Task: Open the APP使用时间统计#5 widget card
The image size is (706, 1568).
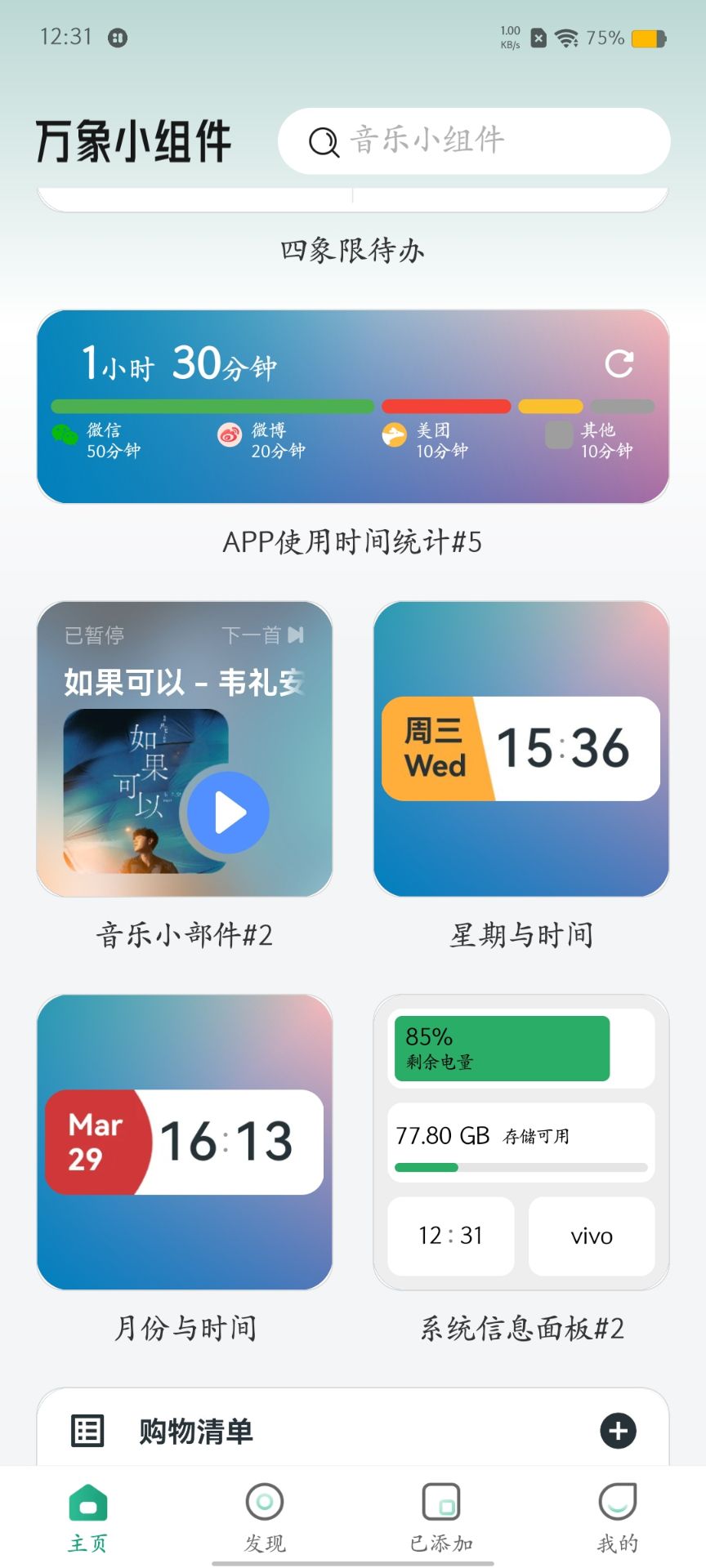Action: point(353,407)
